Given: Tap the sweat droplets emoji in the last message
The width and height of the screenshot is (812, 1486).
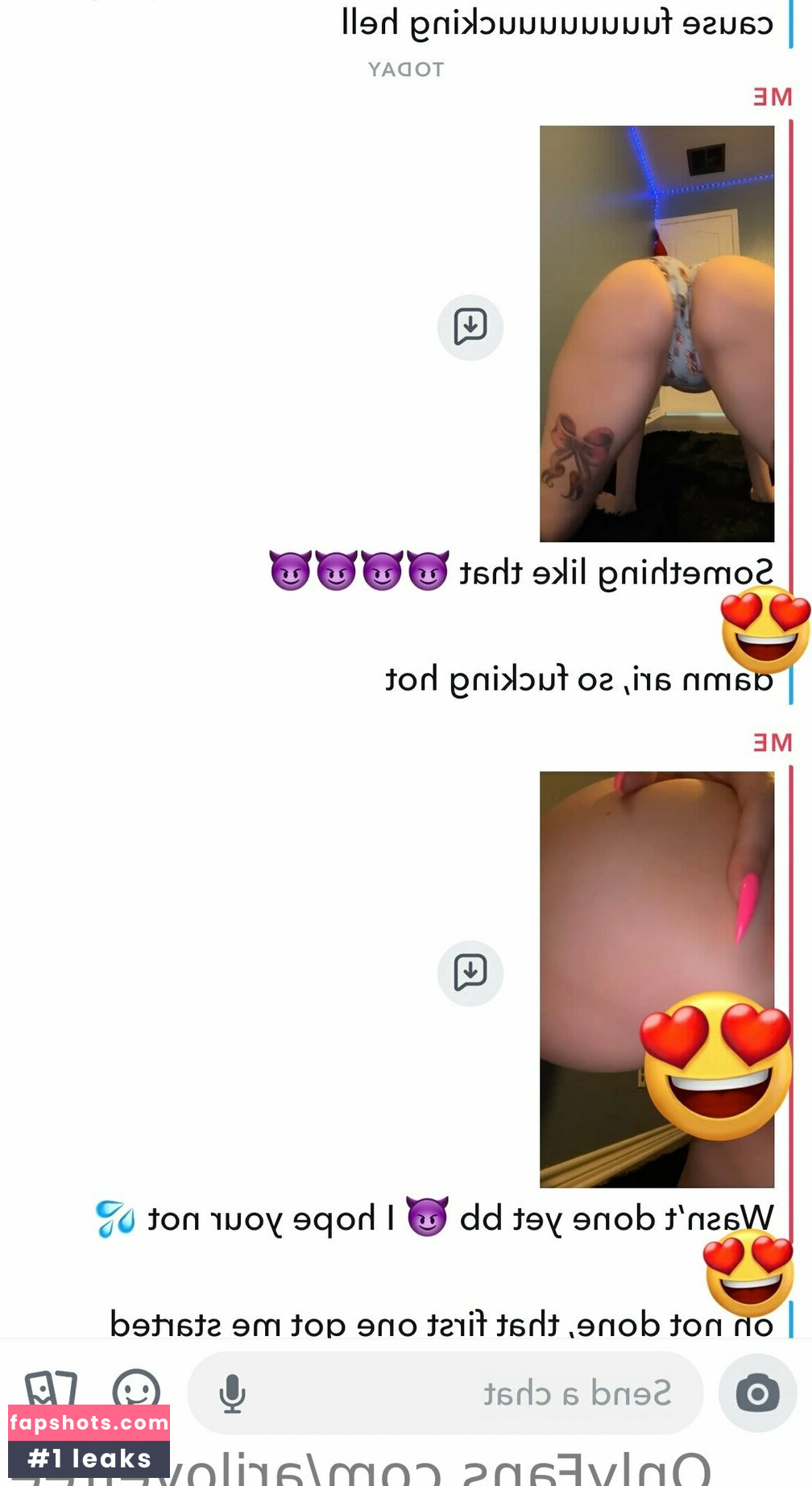Looking at the screenshot, I should pyautogui.click(x=114, y=1217).
